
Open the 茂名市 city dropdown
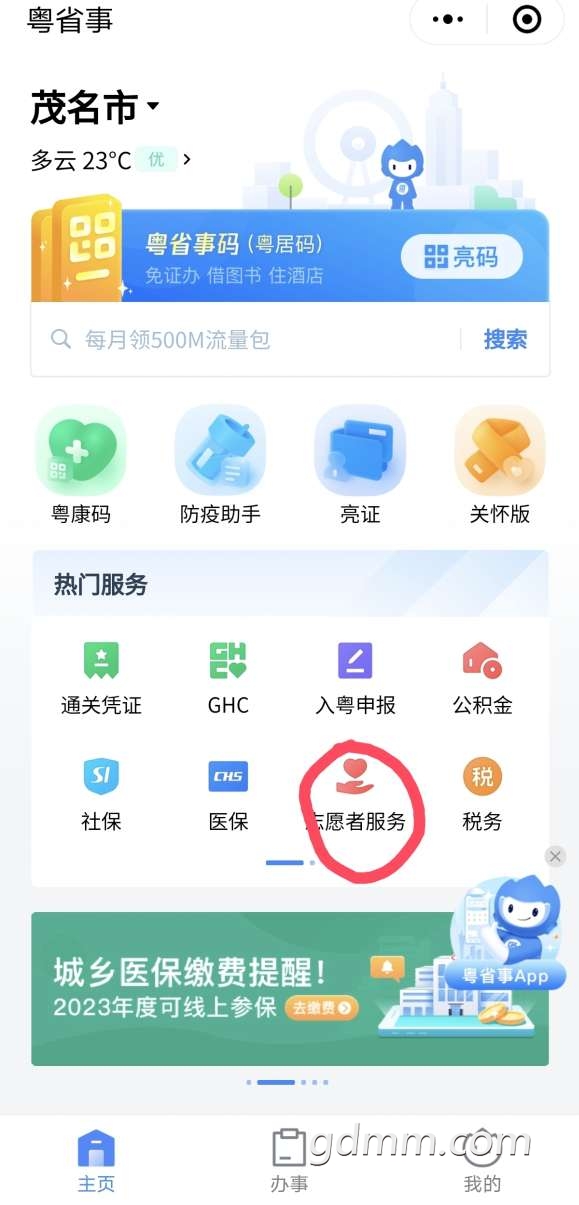click(95, 107)
